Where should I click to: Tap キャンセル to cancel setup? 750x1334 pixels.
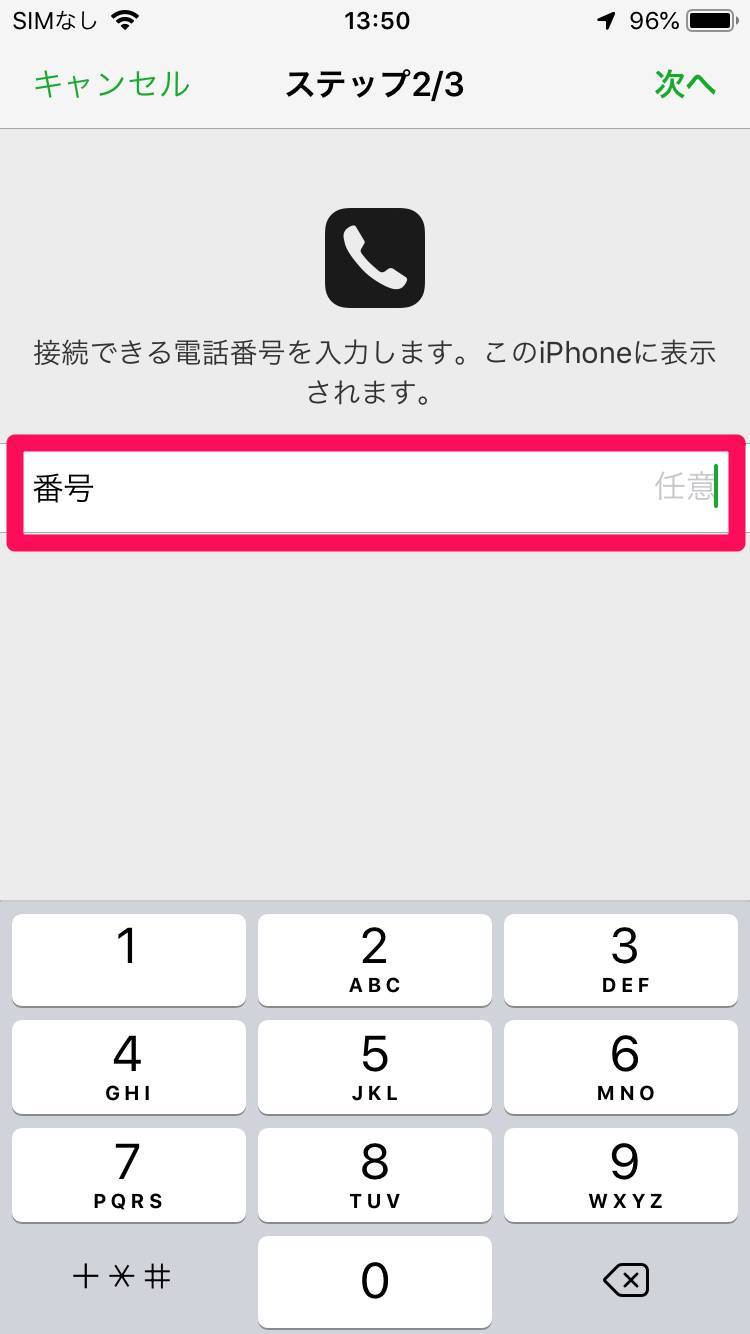click(x=111, y=84)
